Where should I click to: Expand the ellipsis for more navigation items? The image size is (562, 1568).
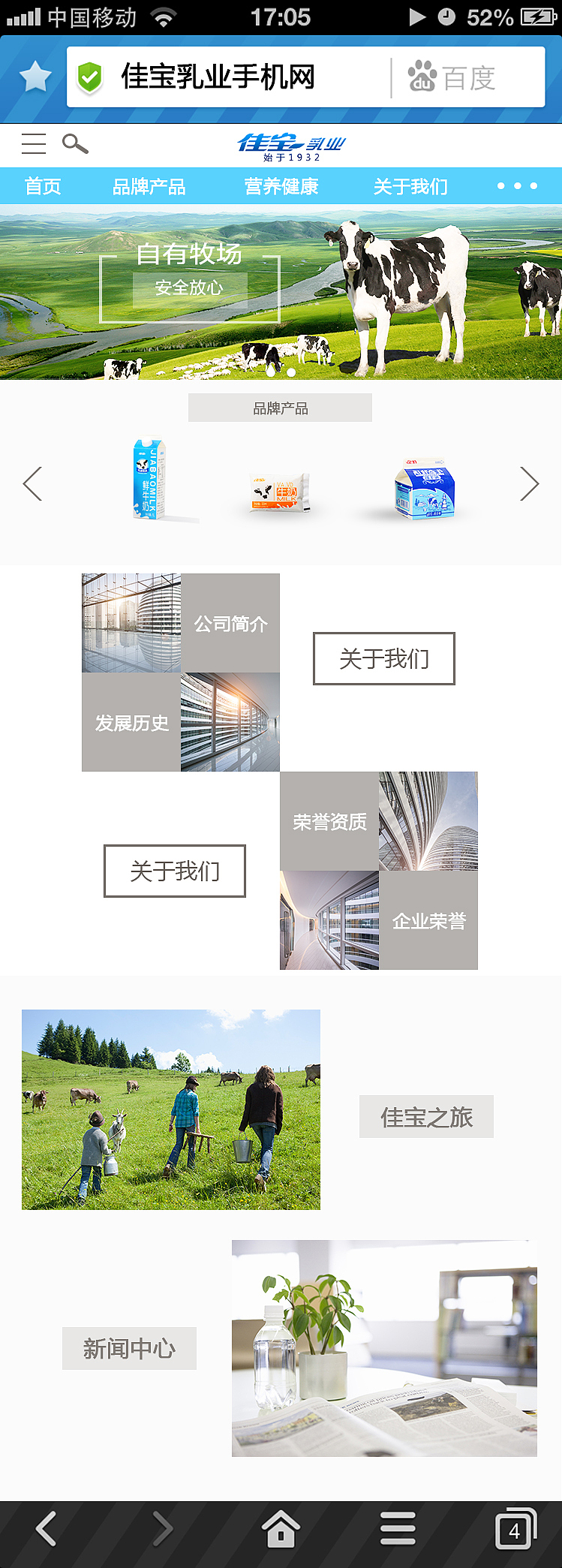click(x=517, y=185)
